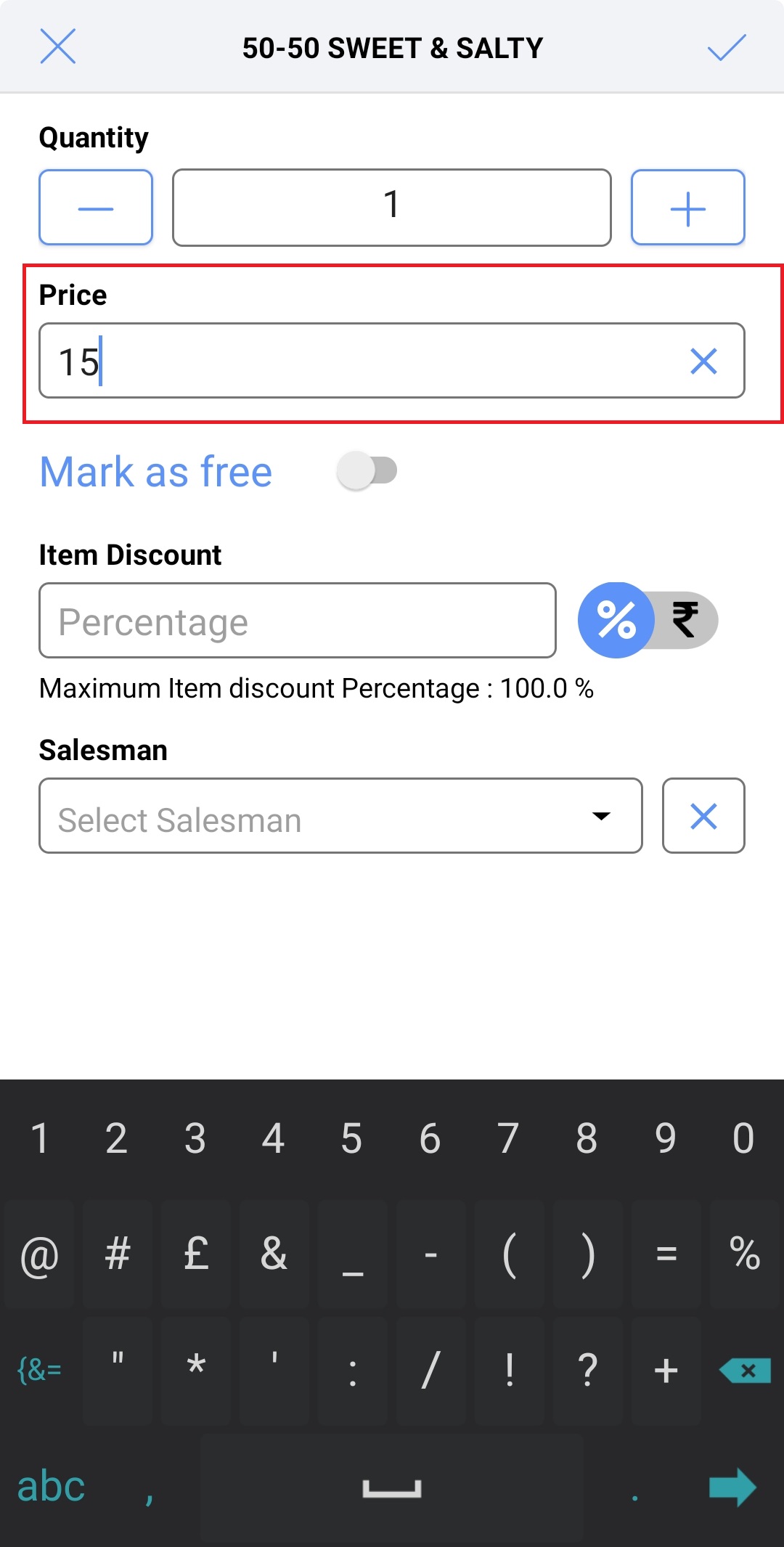Increase quantity with plus button
The image size is (784, 1547).
687,208
